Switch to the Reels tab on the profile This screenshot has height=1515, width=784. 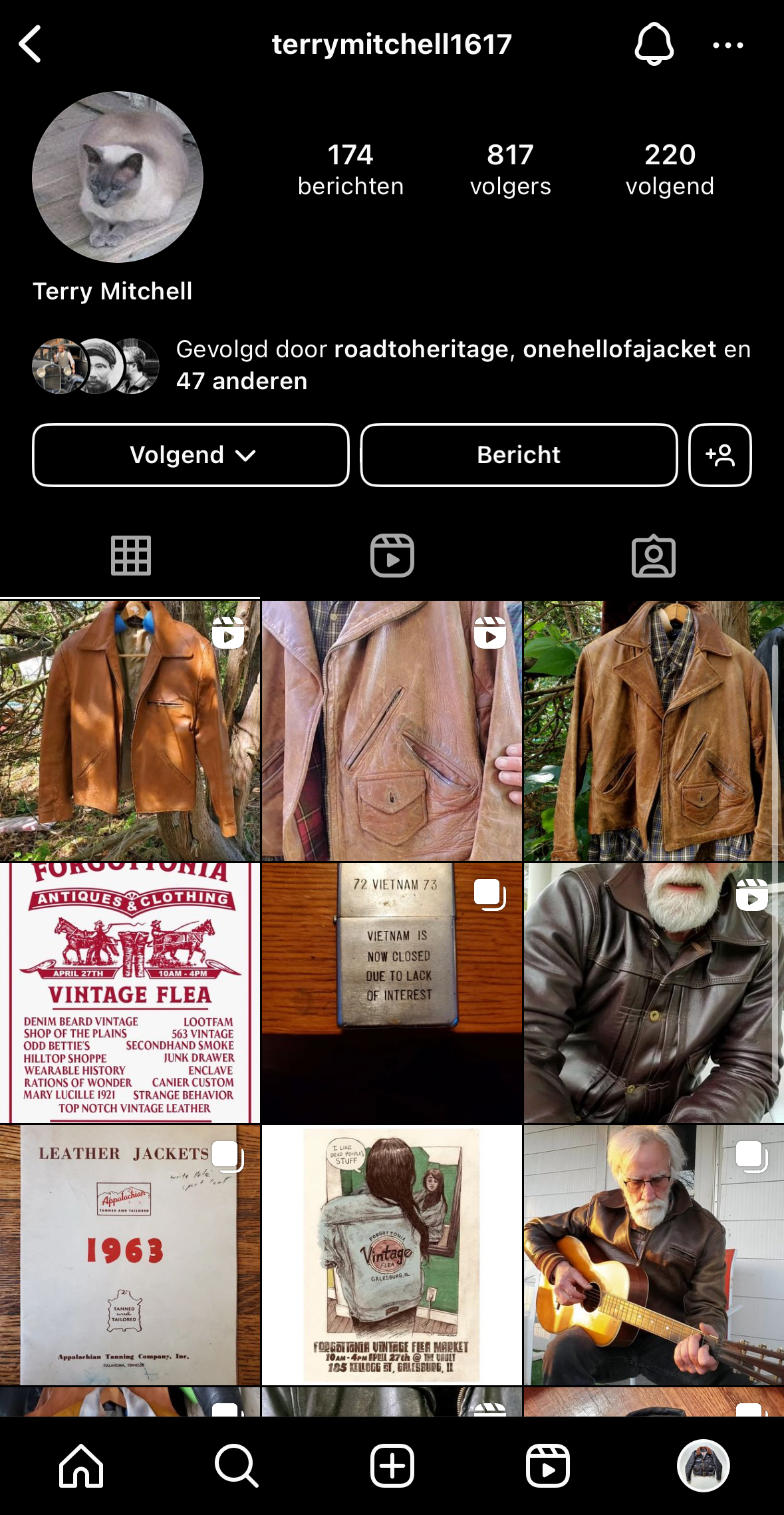pyautogui.click(x=392, y=556)
